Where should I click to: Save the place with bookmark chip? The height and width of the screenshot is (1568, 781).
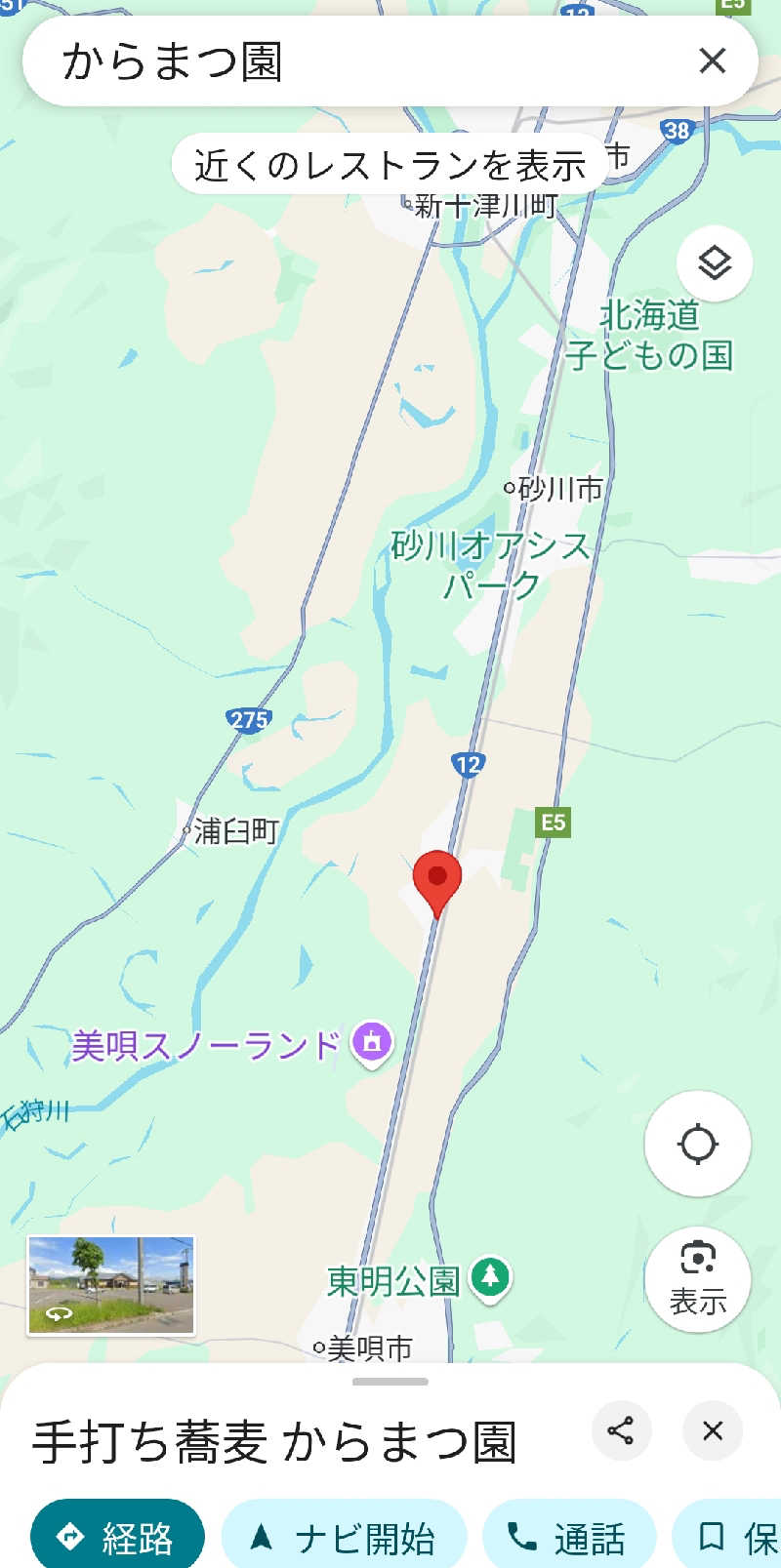tap(727, 1537)
